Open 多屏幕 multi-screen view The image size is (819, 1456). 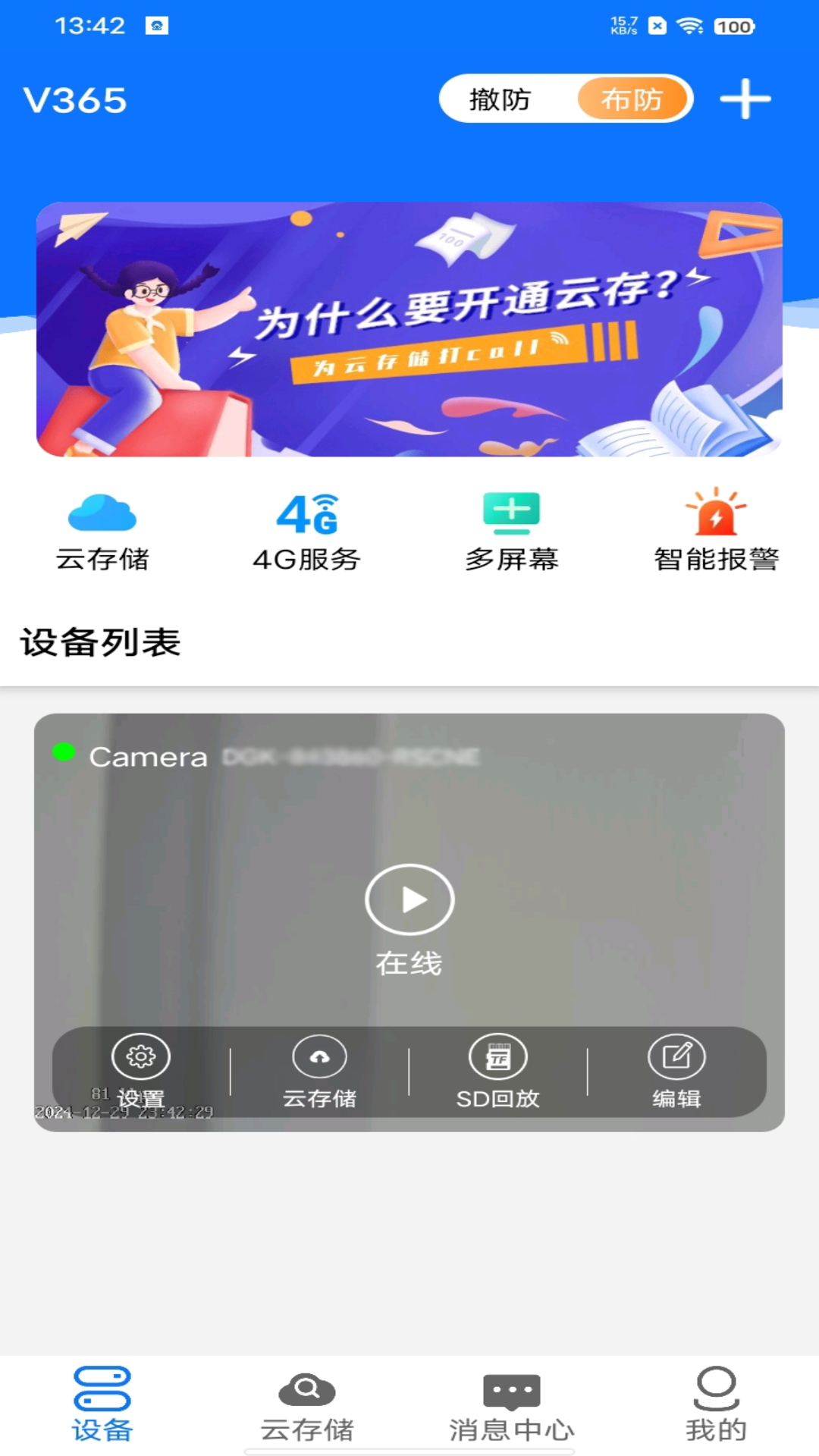[x=512, y=531]
